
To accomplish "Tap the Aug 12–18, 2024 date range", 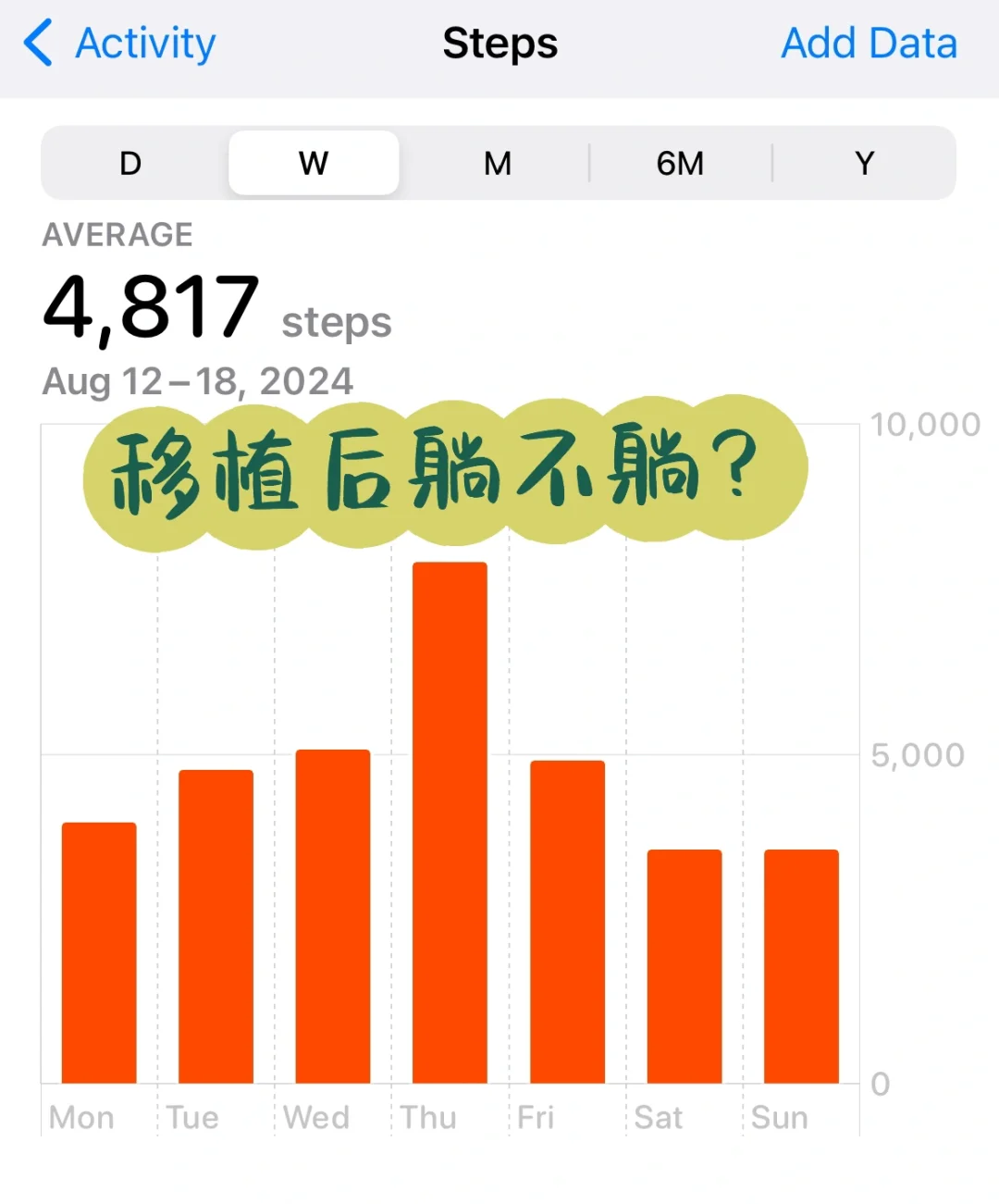I will [197, 380].
